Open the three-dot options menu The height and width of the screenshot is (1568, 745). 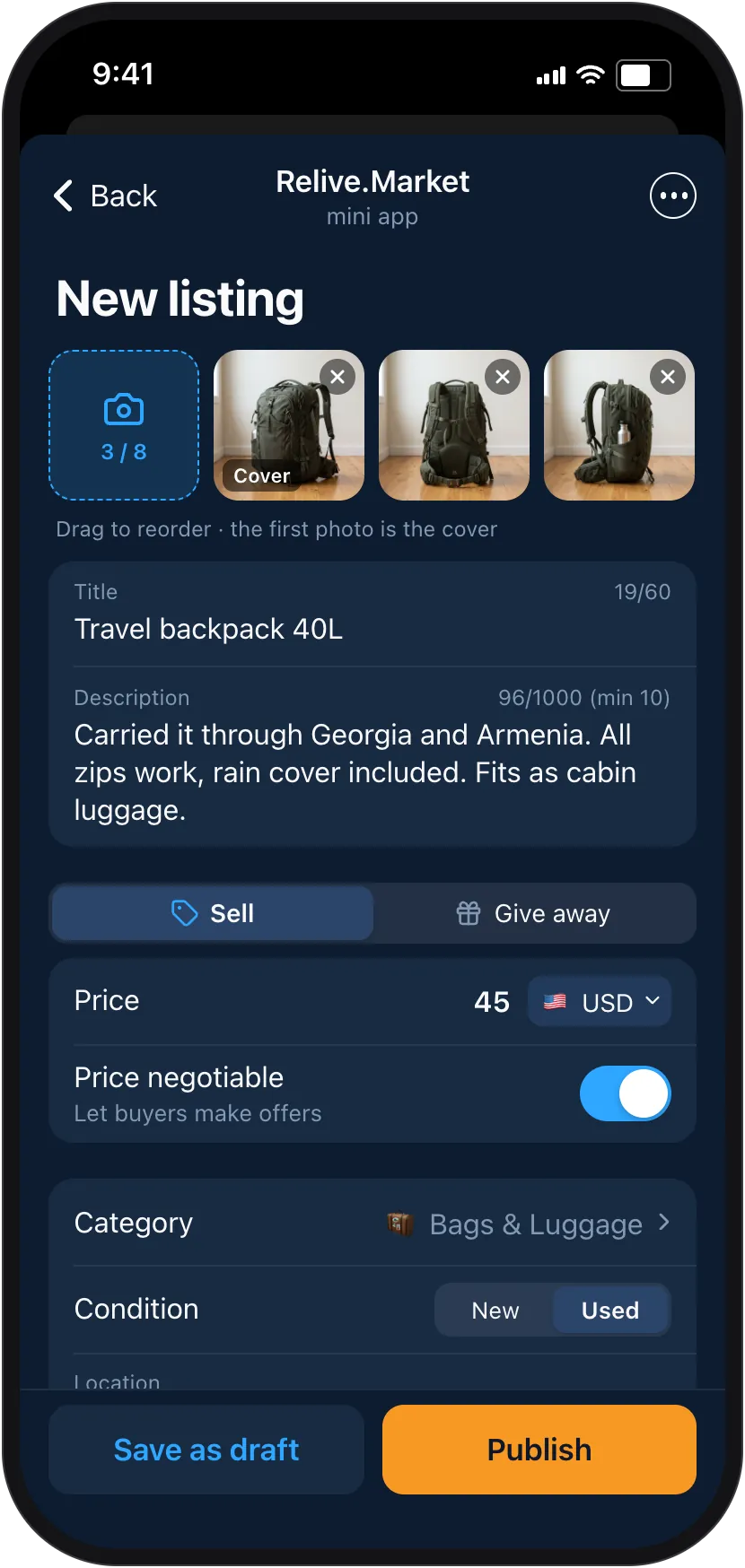(x=673, y=196)
